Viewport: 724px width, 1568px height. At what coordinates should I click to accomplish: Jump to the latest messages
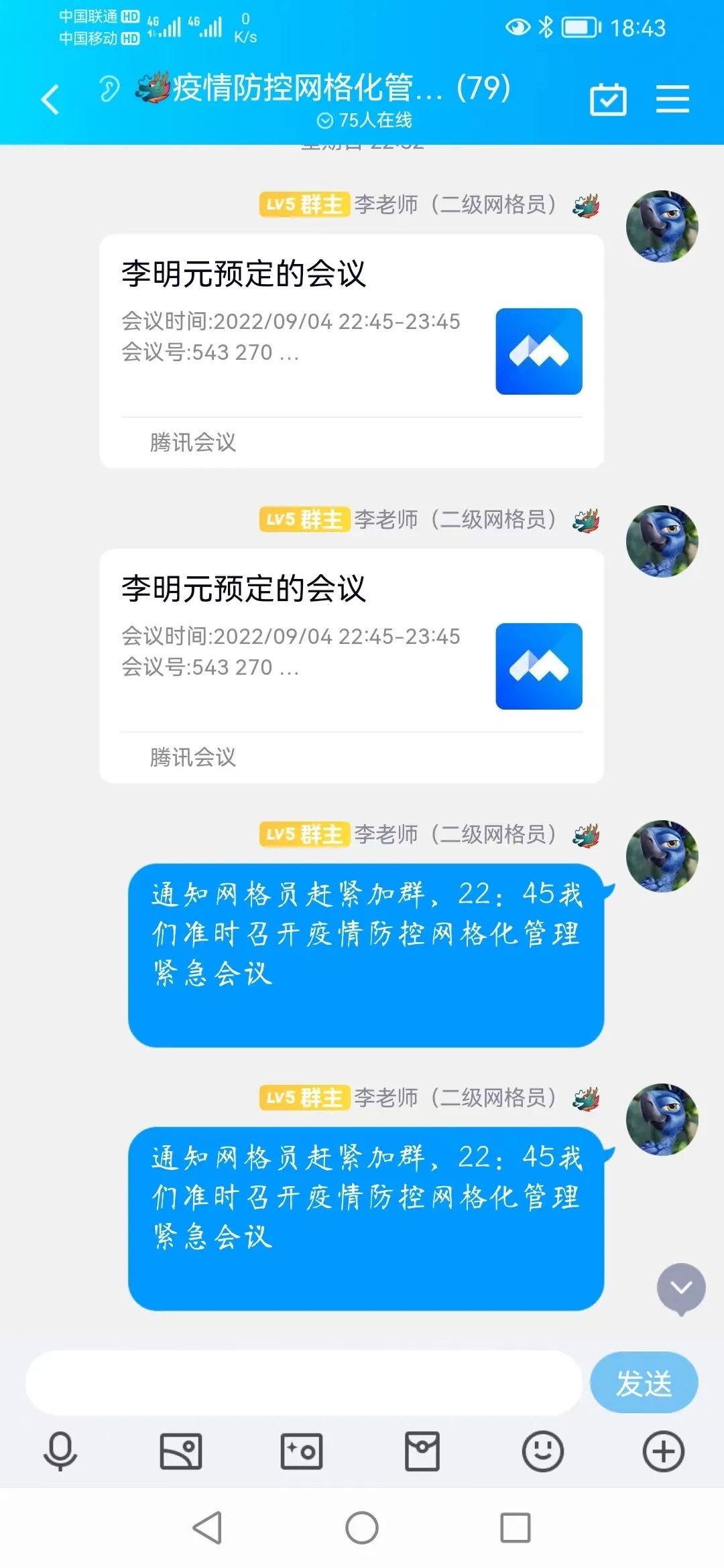point(681,1288)
